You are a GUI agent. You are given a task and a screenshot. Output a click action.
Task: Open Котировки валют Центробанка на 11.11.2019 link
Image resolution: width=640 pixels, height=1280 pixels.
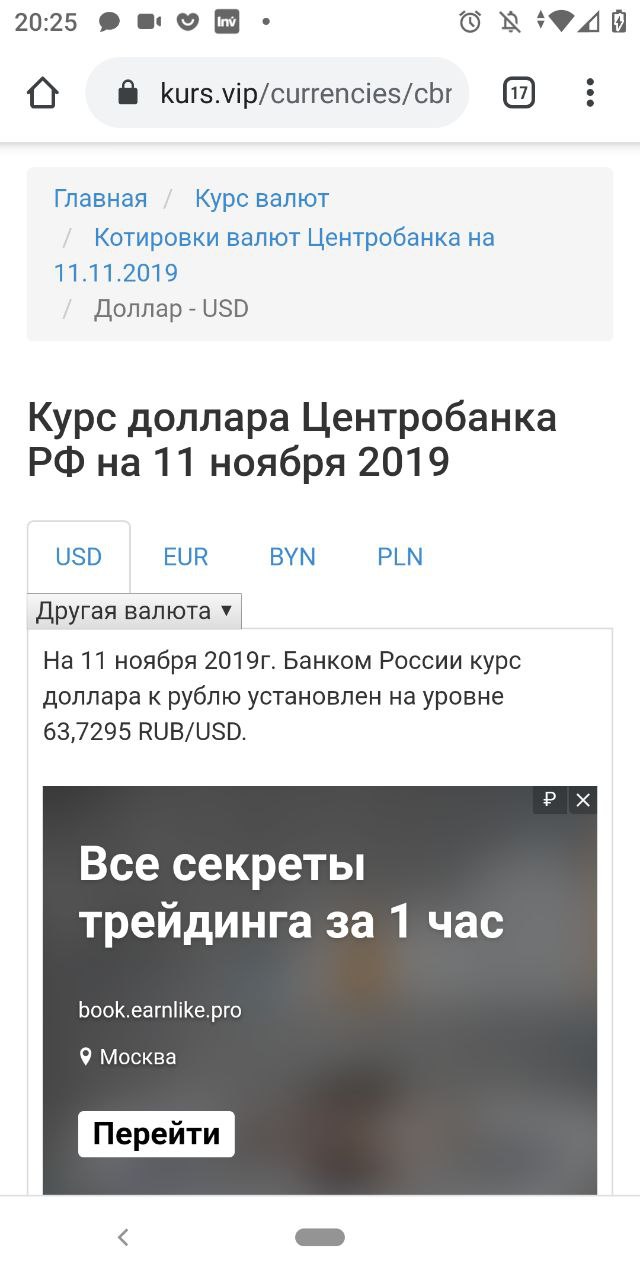[294, 238]
